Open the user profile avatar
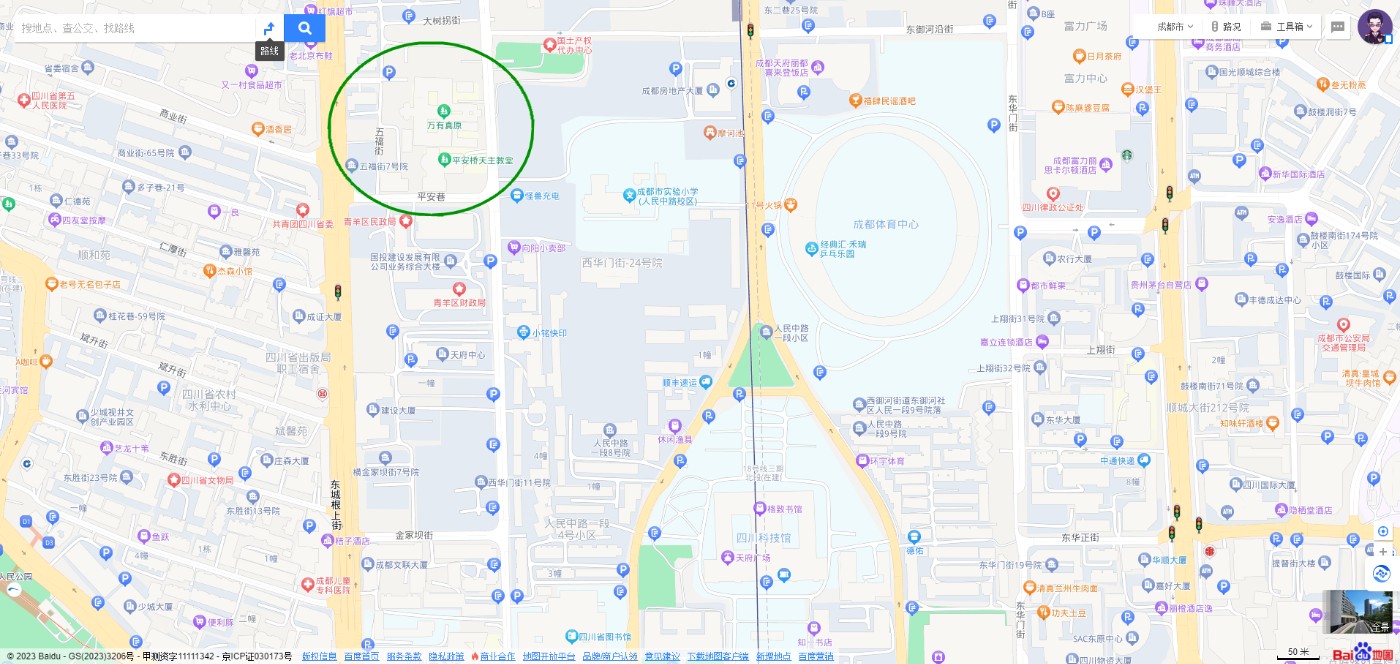1400x664 pixels. coord(1375,27)
